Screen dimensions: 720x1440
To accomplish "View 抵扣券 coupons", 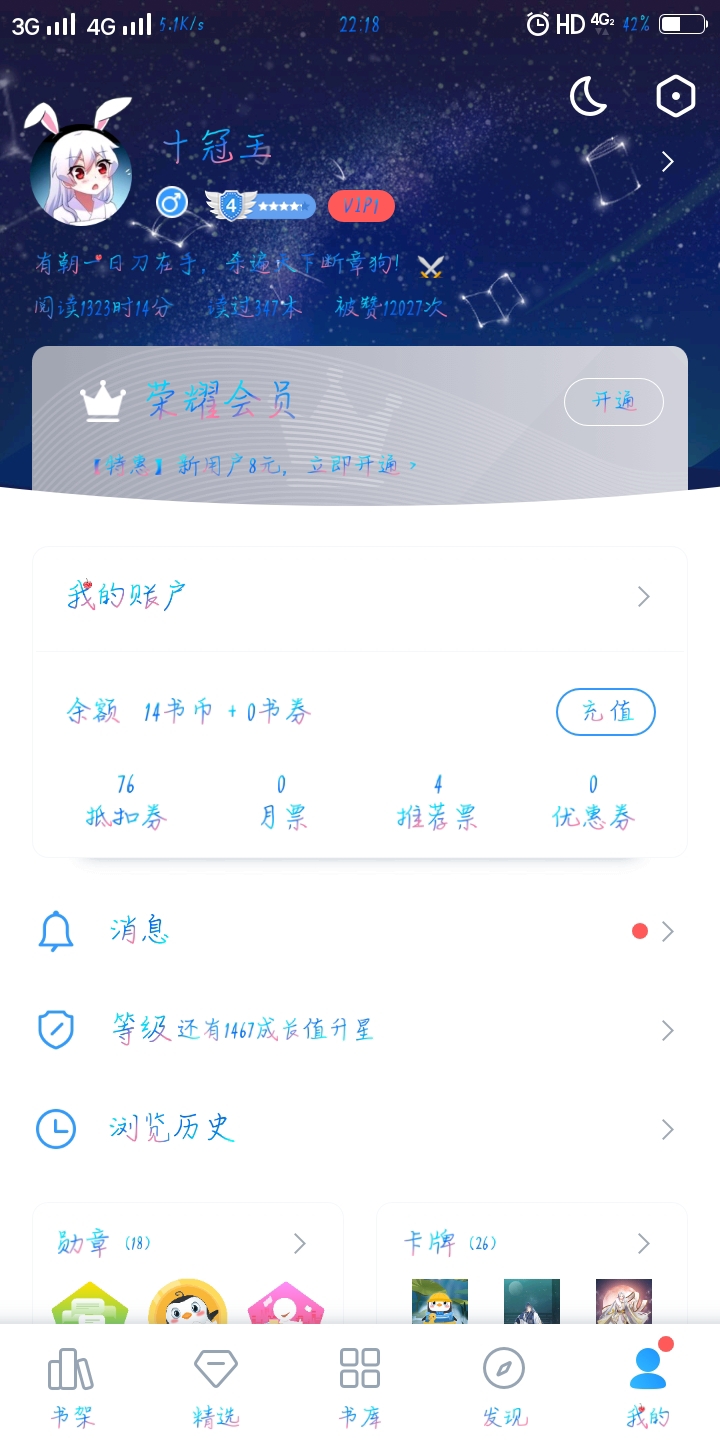I will [x=126, y=802].
